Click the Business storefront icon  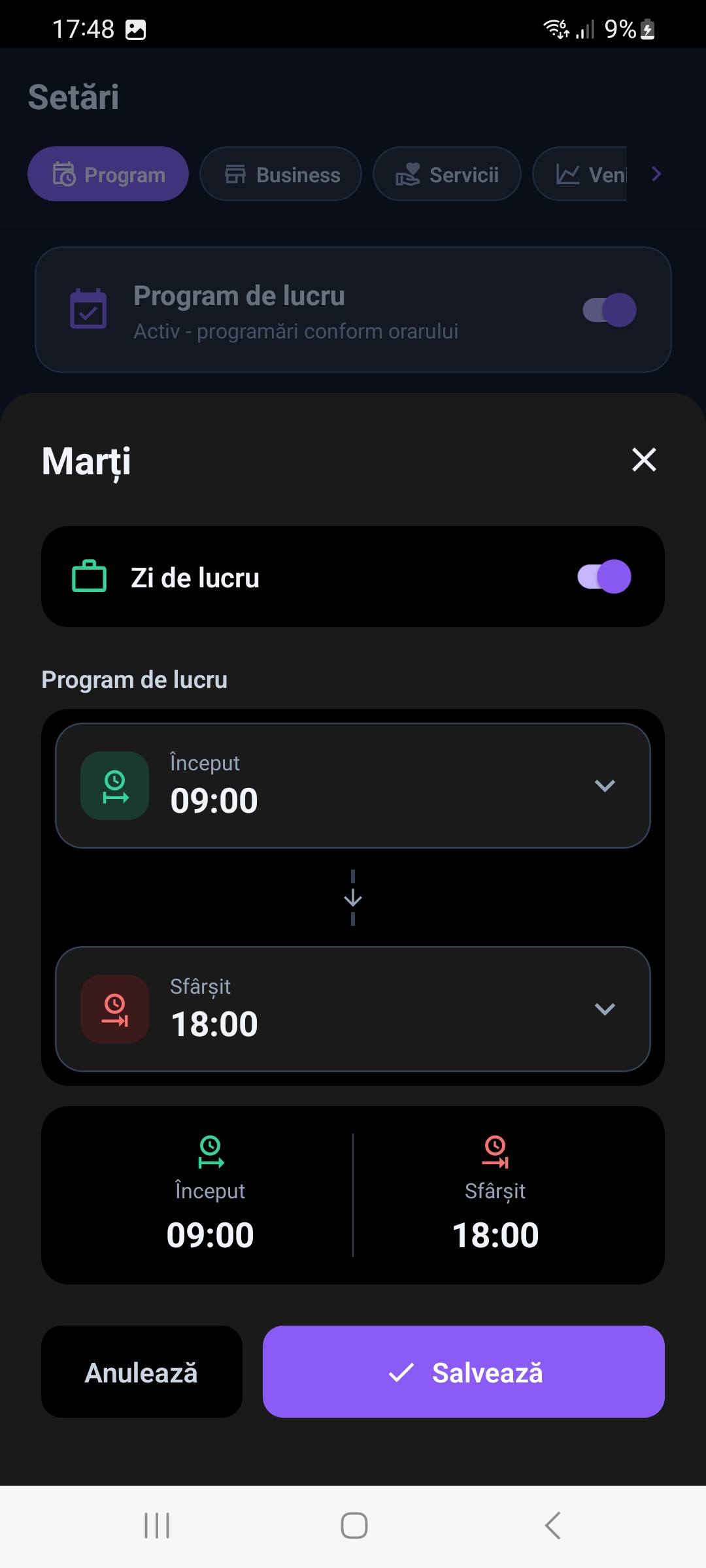pos(237,174)
